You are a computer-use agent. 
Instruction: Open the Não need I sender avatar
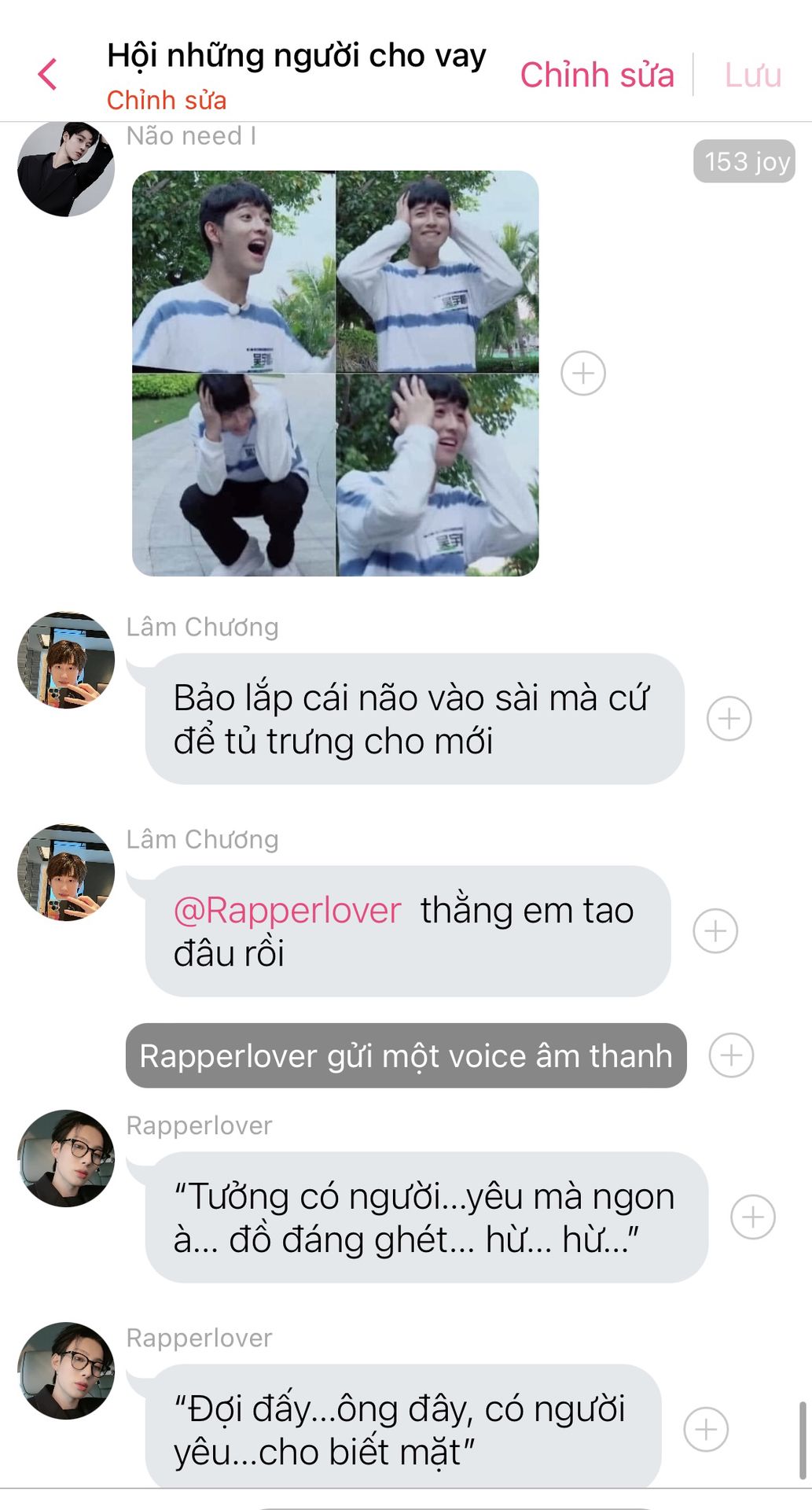66,168
